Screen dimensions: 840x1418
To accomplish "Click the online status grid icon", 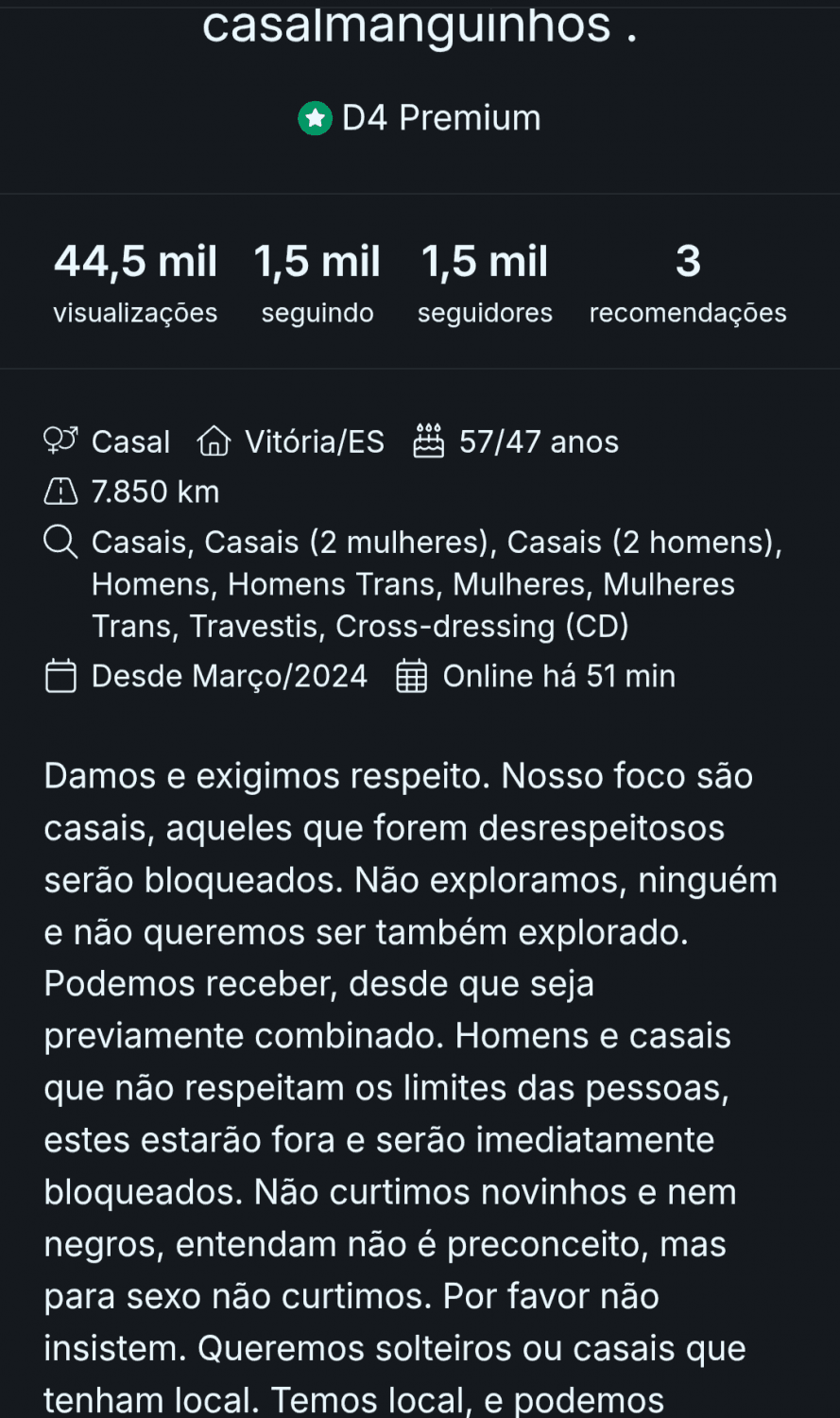I will (x=410, y=675).
